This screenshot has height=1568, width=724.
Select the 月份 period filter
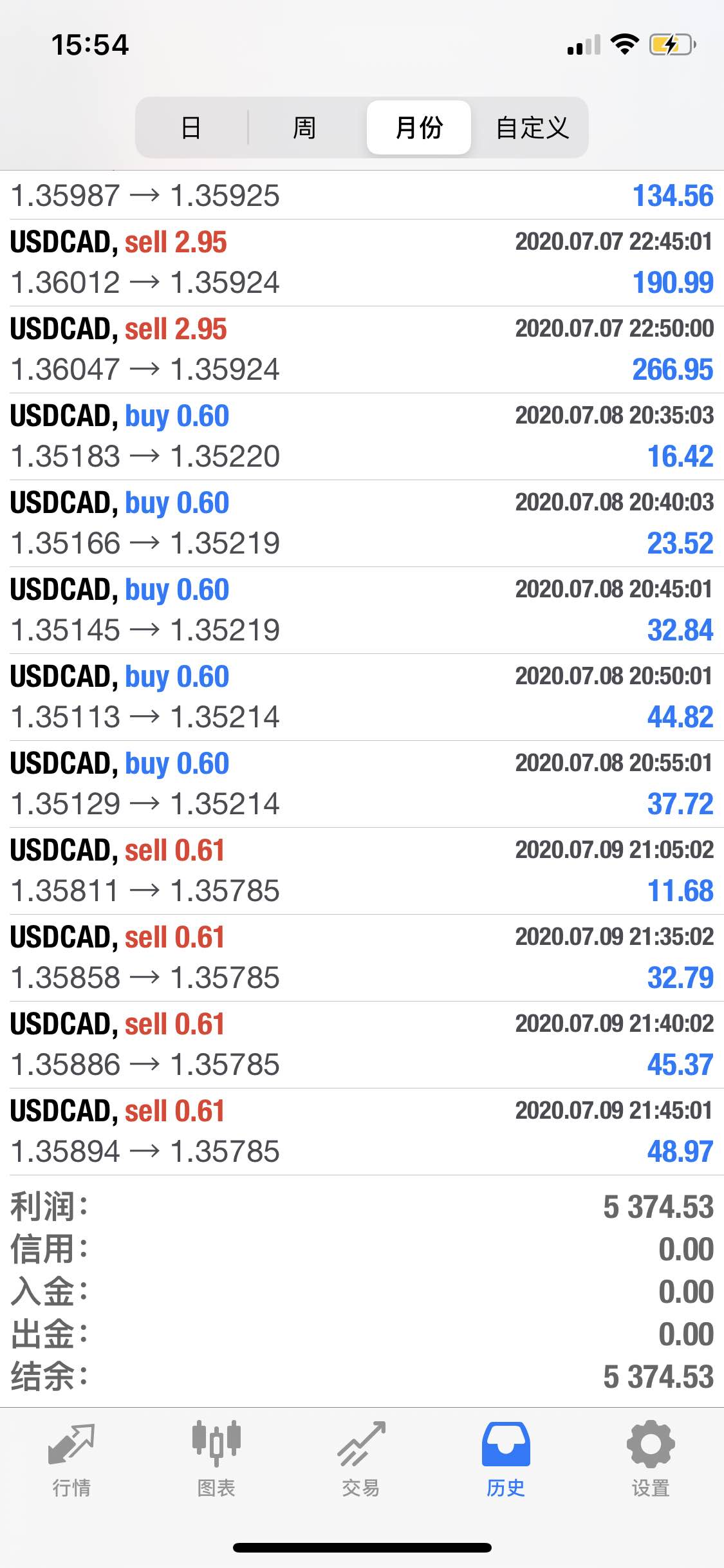pos(419,127)
